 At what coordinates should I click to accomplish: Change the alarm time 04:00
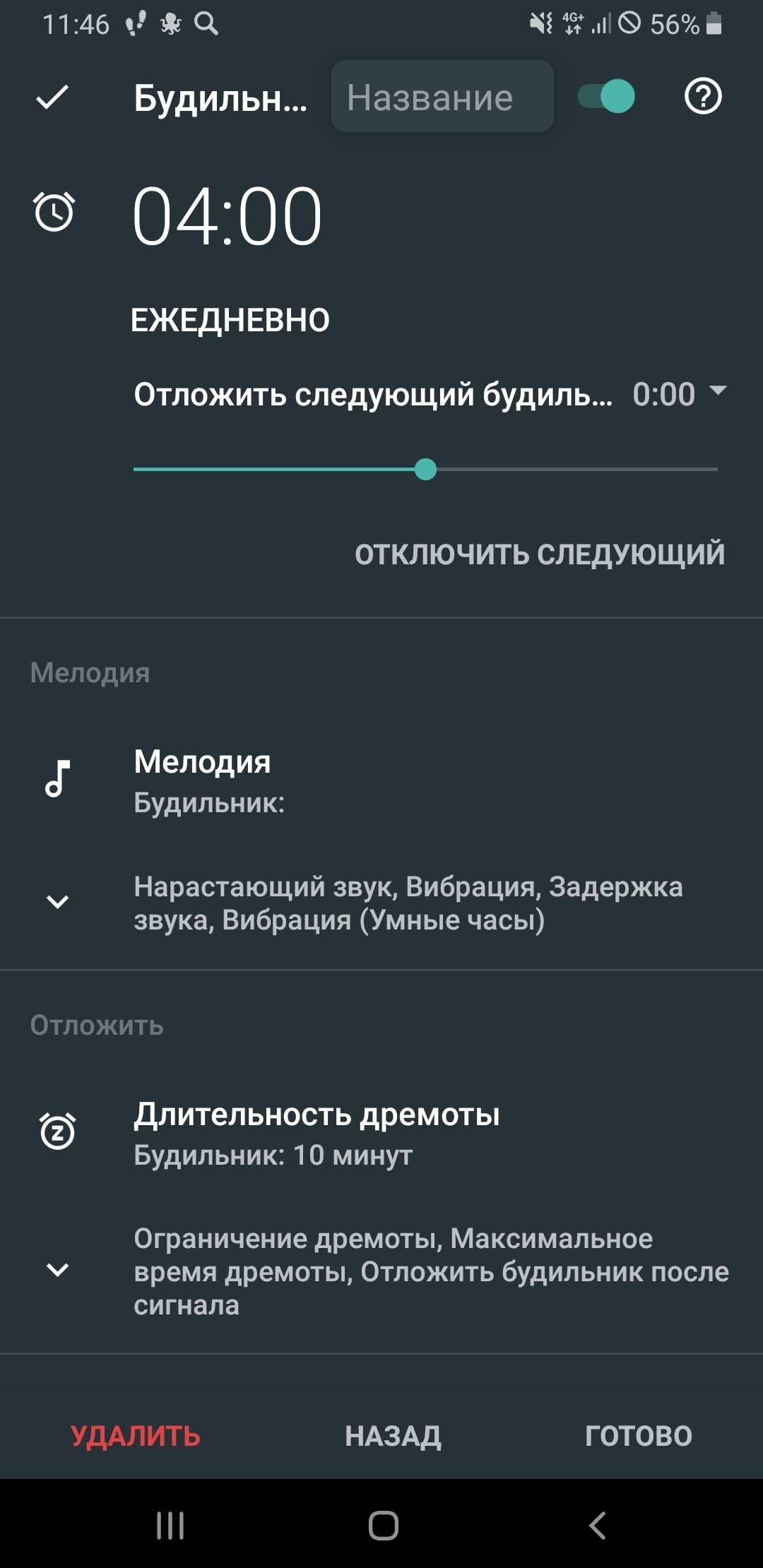point(227,215)
